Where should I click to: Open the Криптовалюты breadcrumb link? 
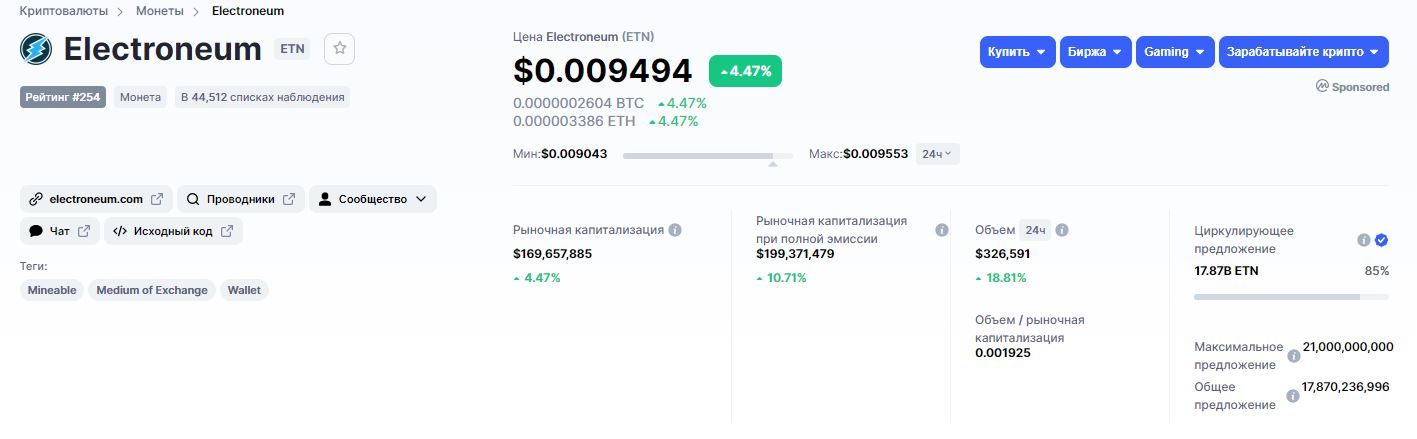coord(63,11)
